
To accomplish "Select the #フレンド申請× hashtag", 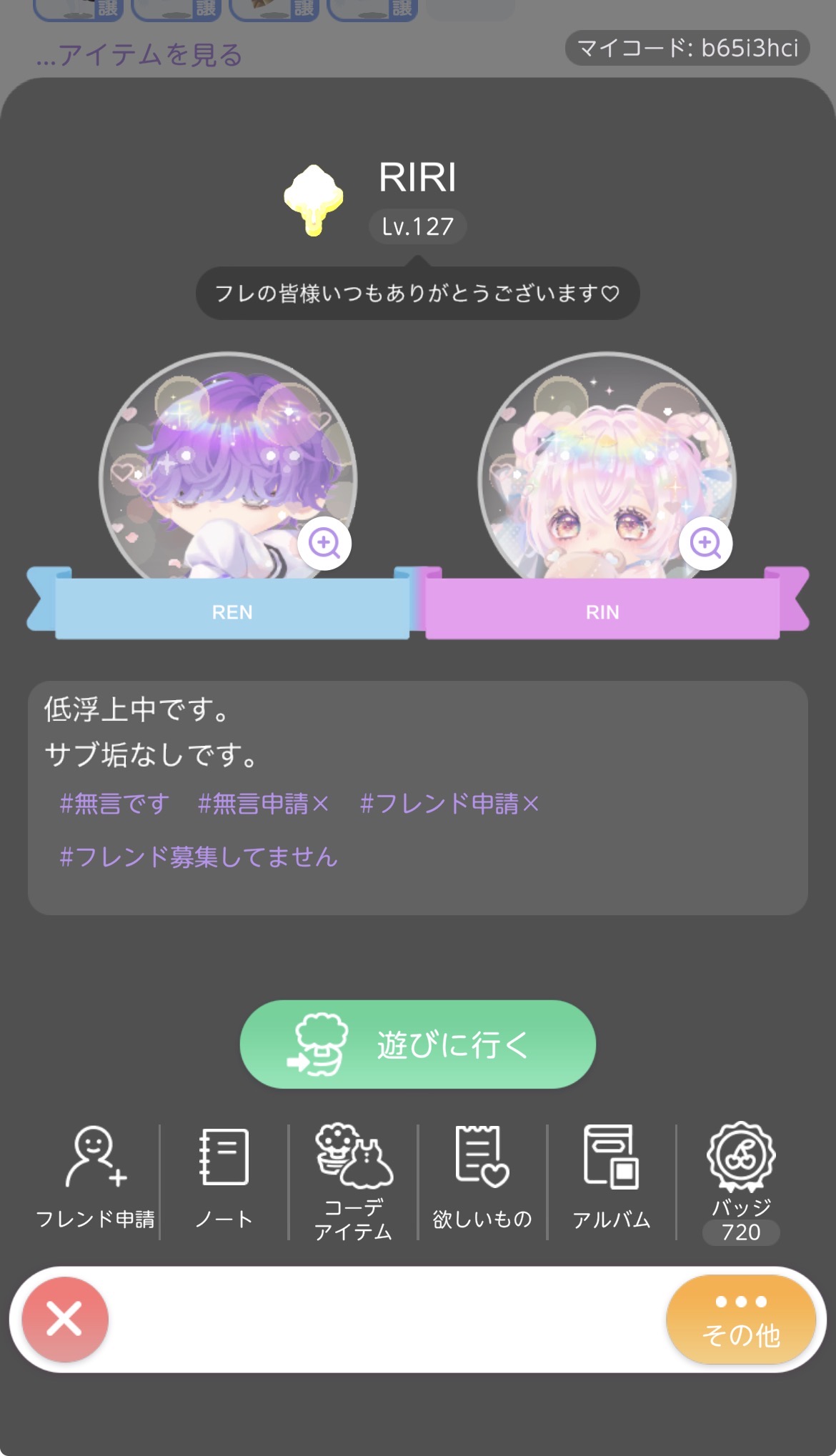I will (x=449, y=804).
